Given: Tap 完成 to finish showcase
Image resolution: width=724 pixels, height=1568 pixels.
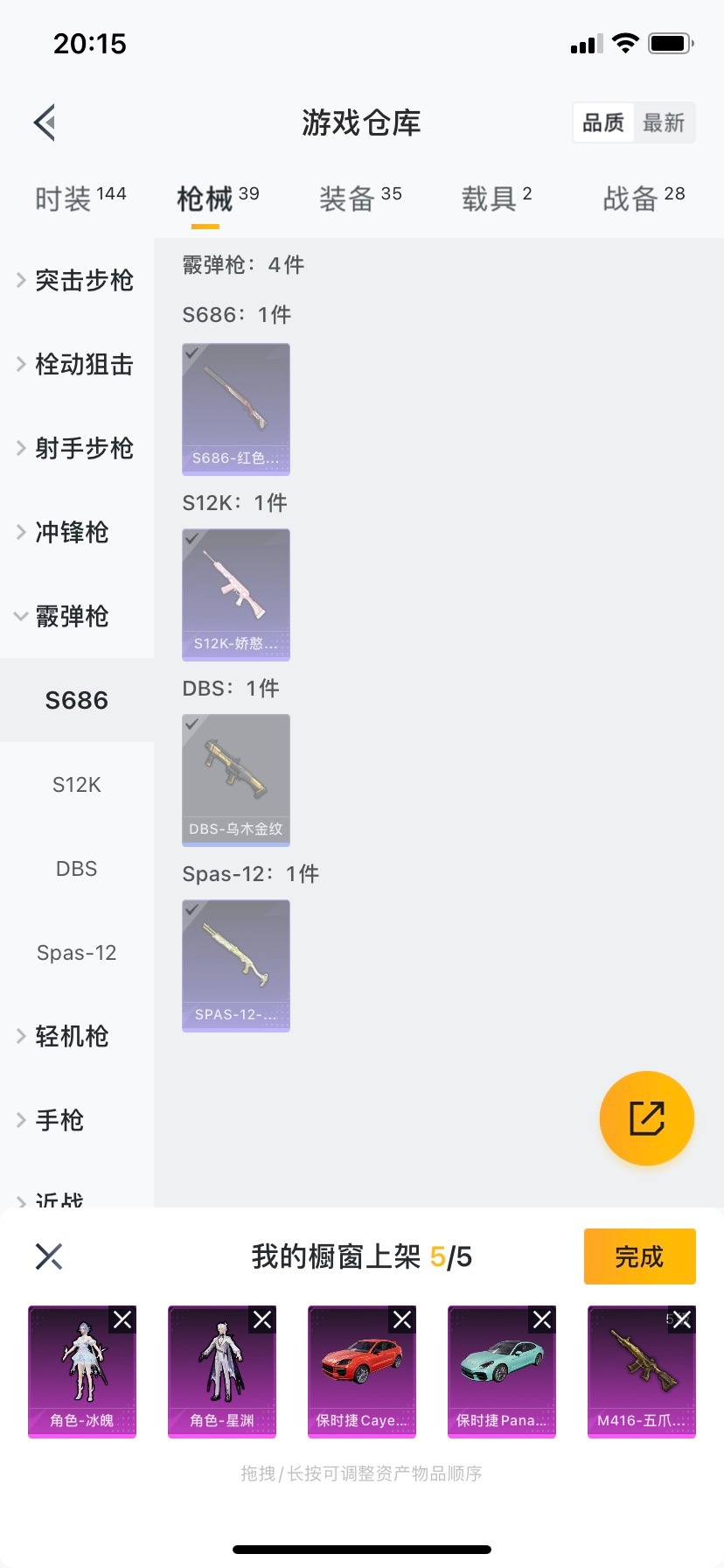Looking at the screenshot, I should [x=639, y=1256].
